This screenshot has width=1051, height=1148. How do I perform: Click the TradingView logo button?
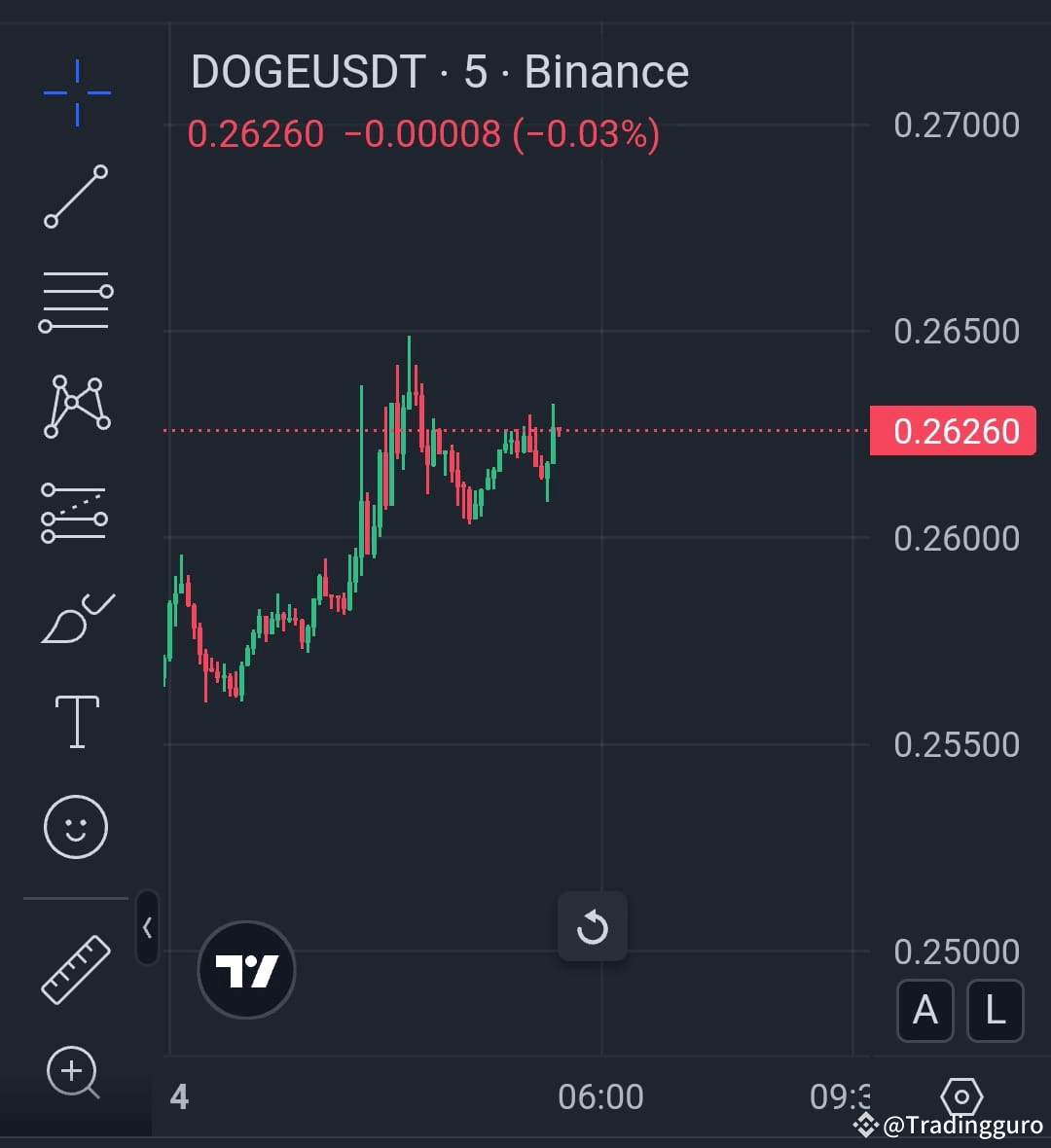[246, 970]
